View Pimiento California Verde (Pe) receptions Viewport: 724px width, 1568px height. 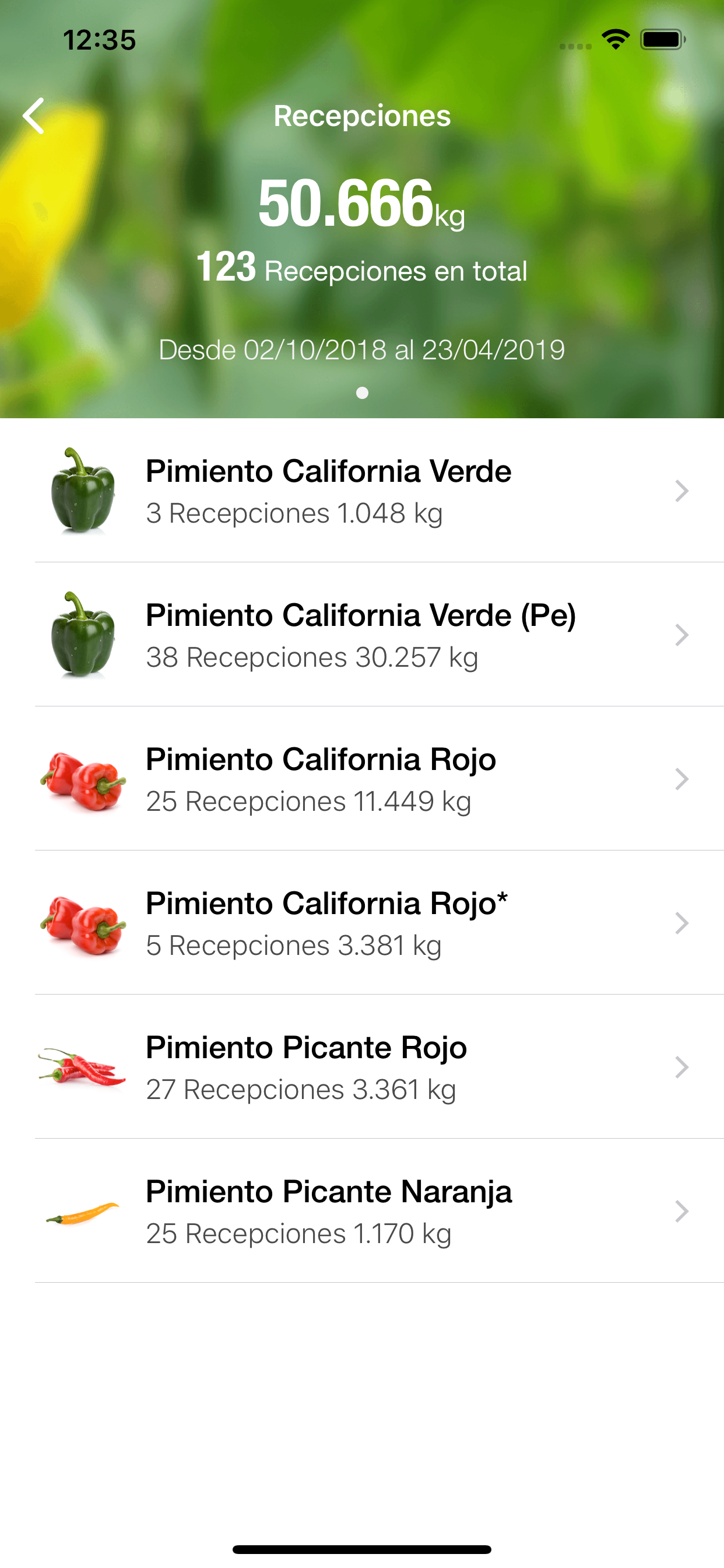[x=362, y=634]
